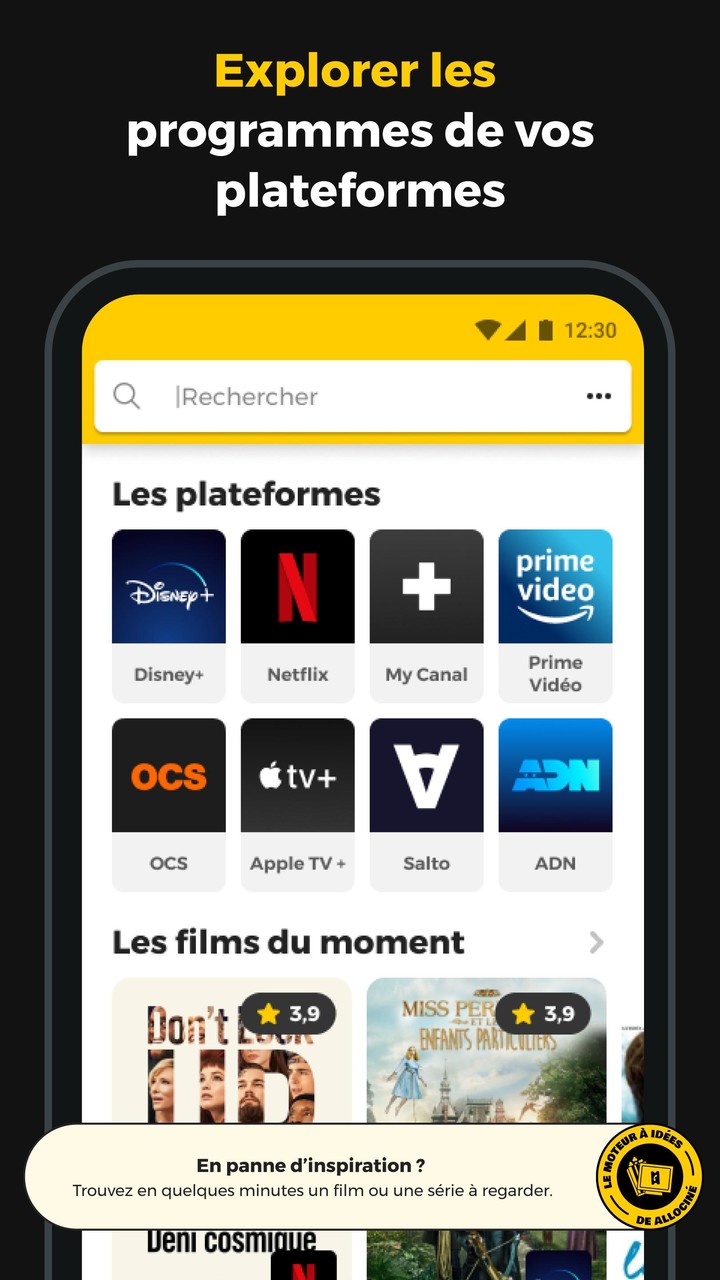Image resolution: width=720 pixels, height=1280 pixels.
Task: Select the Netflix platform icon
Action: click(297, 585)
